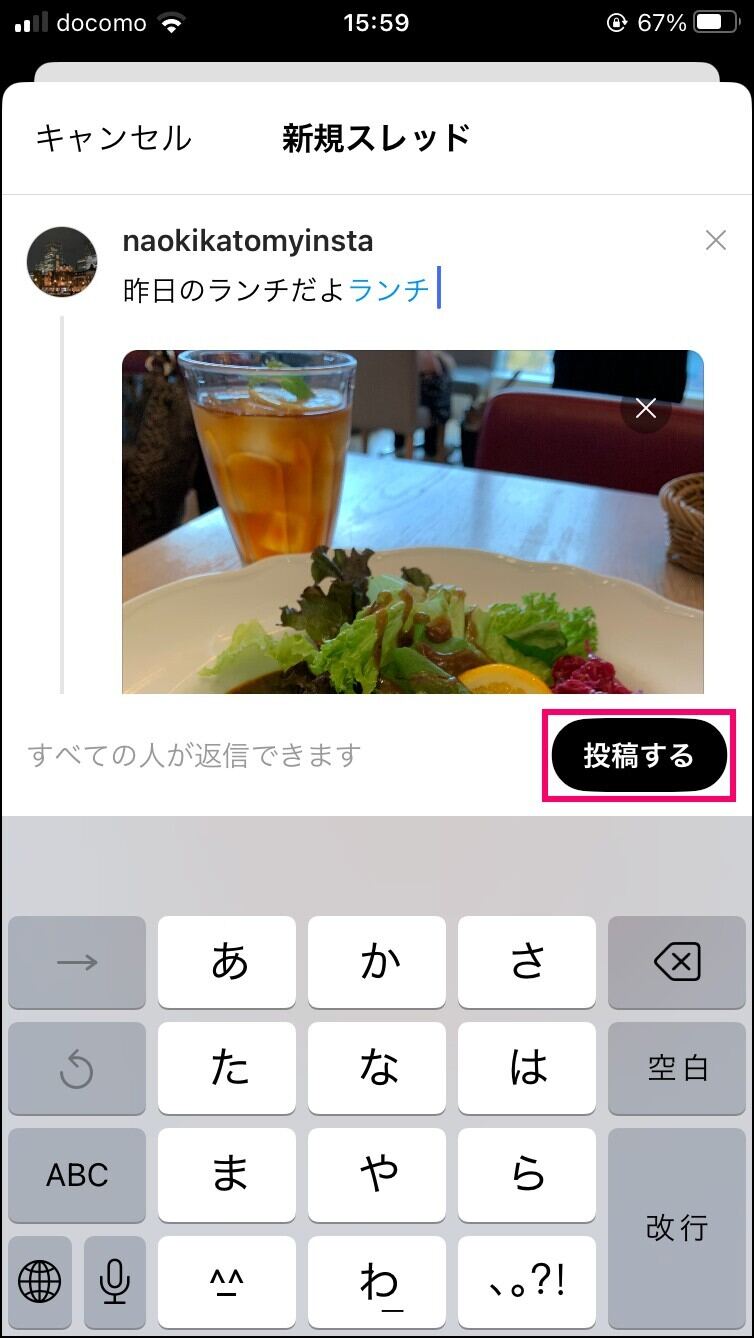The image size is (754, 1338).
Task: Tap キャンセル to discard the thread
Action: [x=113, y=138]
